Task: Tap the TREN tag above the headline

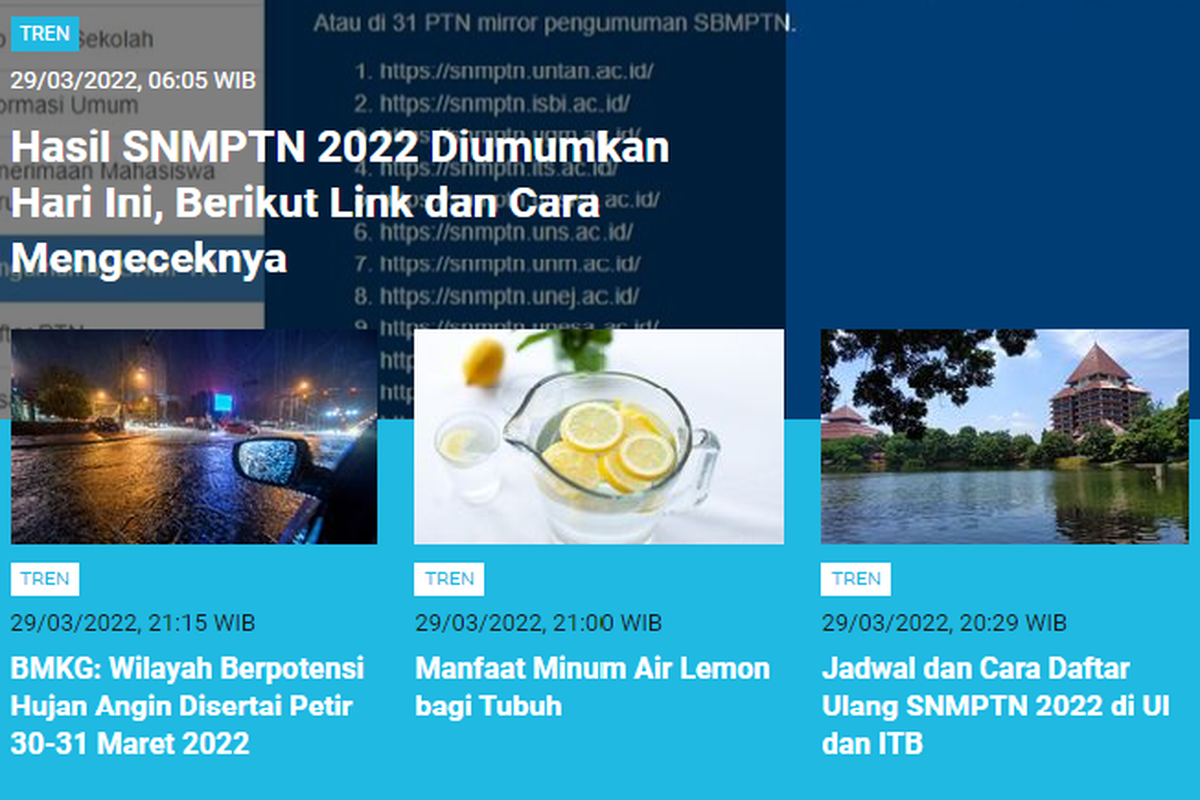Action: coord(45,33)
